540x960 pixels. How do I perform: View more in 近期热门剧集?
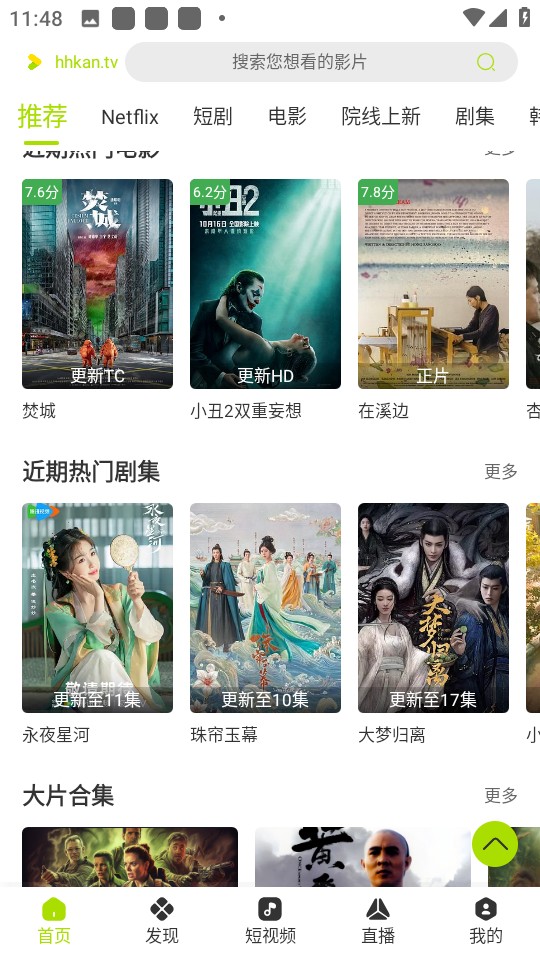(x=501, y=471)
